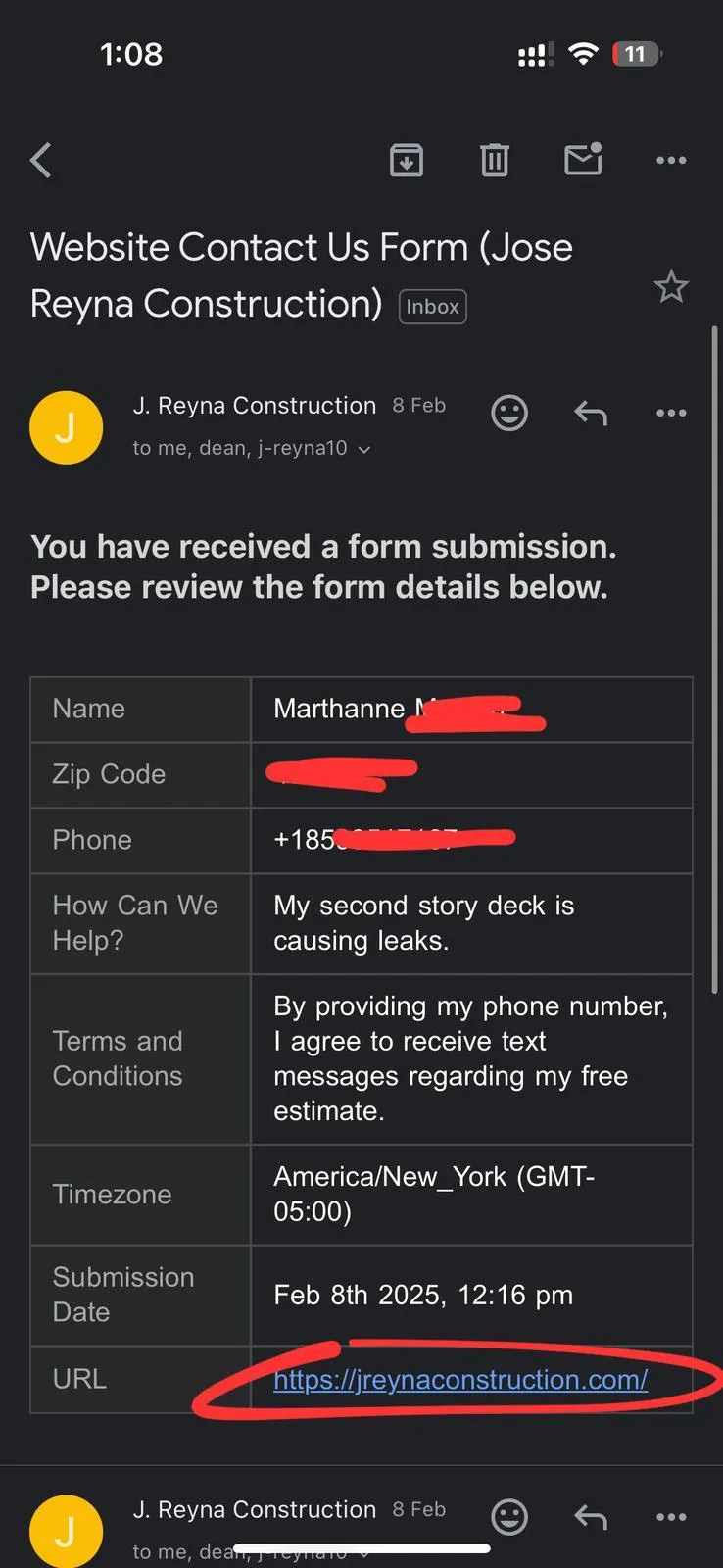The height and width of the screenshot is (1568, 723).
Task: Reply to the second J. Reyna message
Action: tap(591, 1517)
